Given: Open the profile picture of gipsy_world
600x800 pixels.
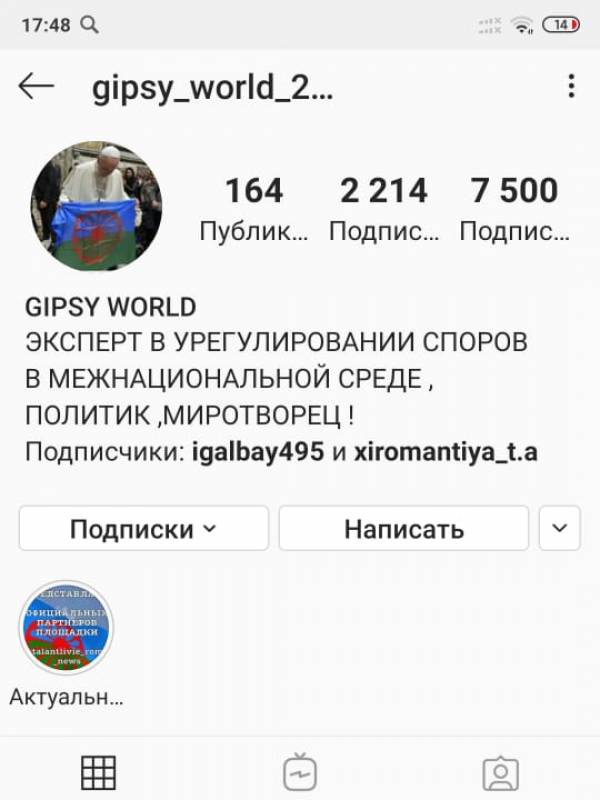Looking at the screenshot, I should [96, 206].
